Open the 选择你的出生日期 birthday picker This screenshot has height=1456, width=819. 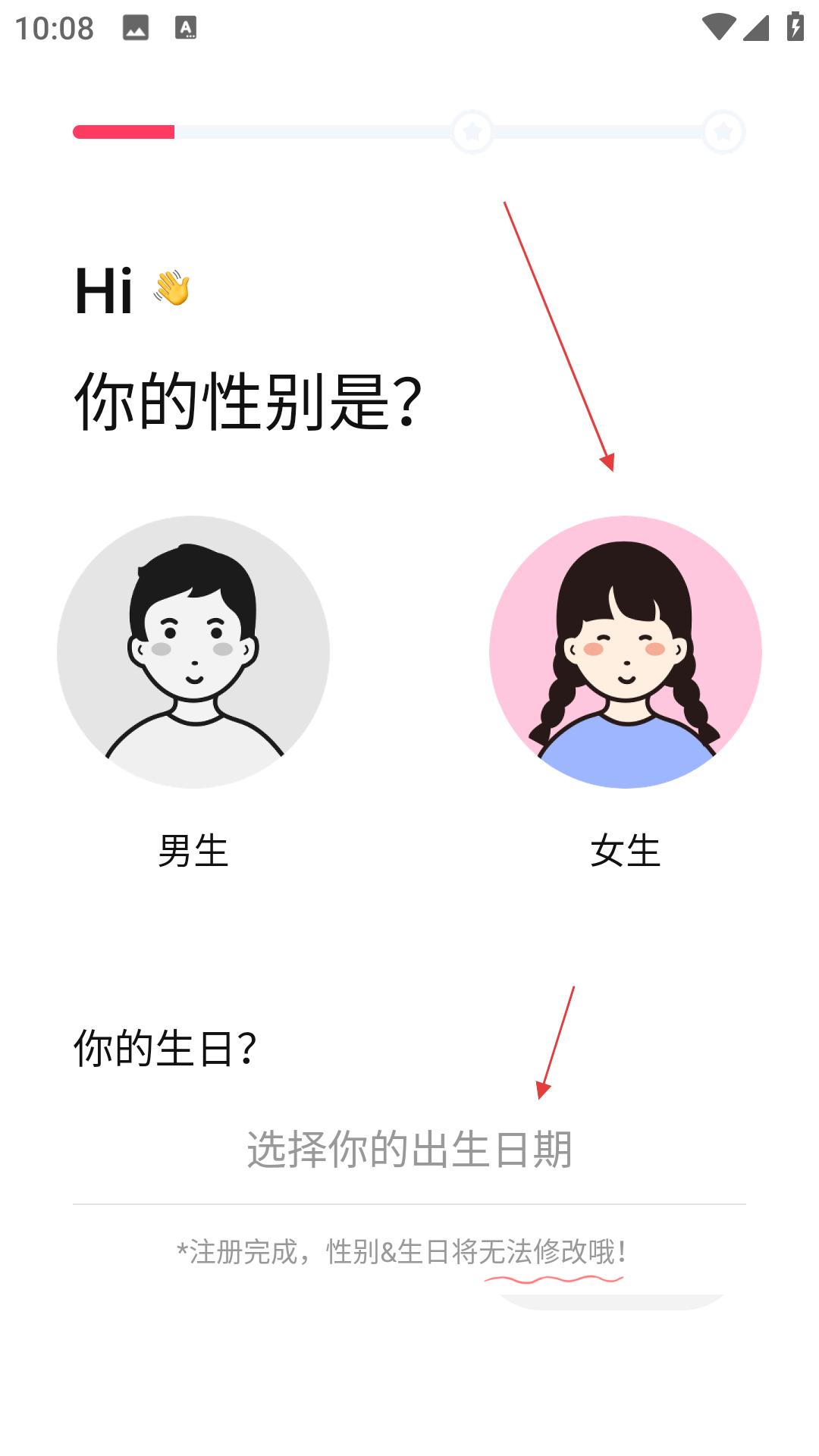click(409, 1150)
